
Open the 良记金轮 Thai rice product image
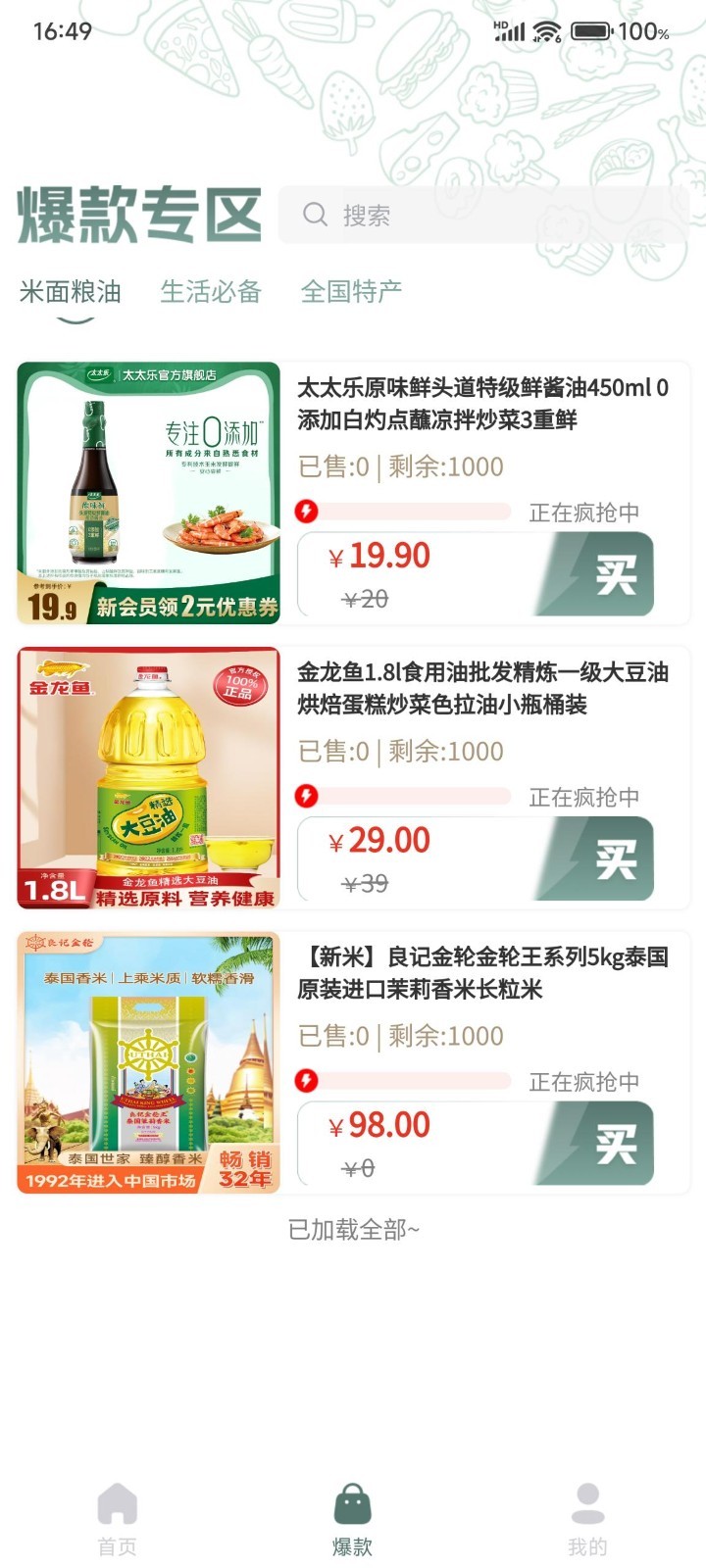pos(149,1062)
